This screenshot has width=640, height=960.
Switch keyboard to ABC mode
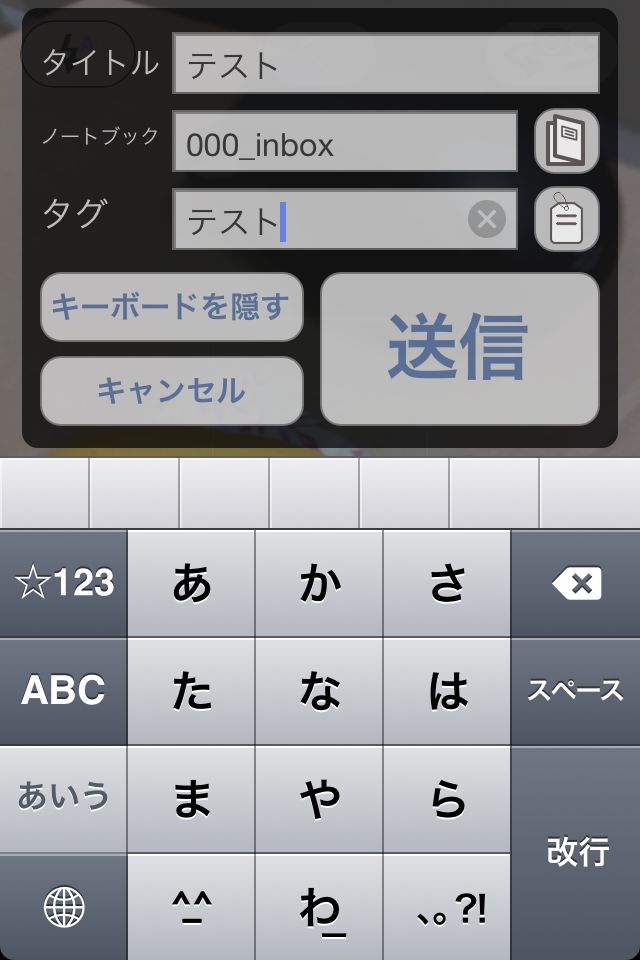pyautogui.click(x=63, y=690)
